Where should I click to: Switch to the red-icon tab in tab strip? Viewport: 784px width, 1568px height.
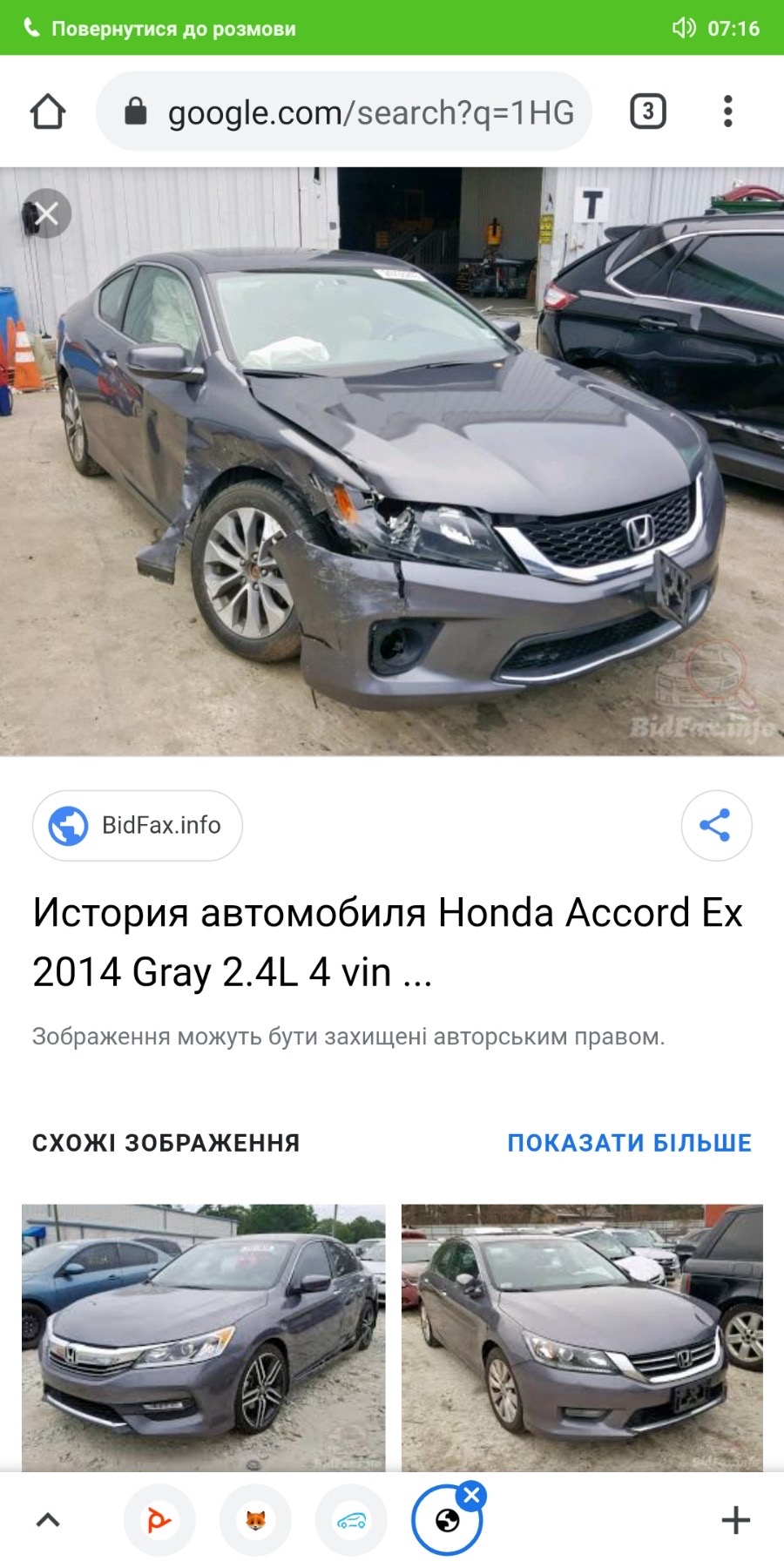159,1520
